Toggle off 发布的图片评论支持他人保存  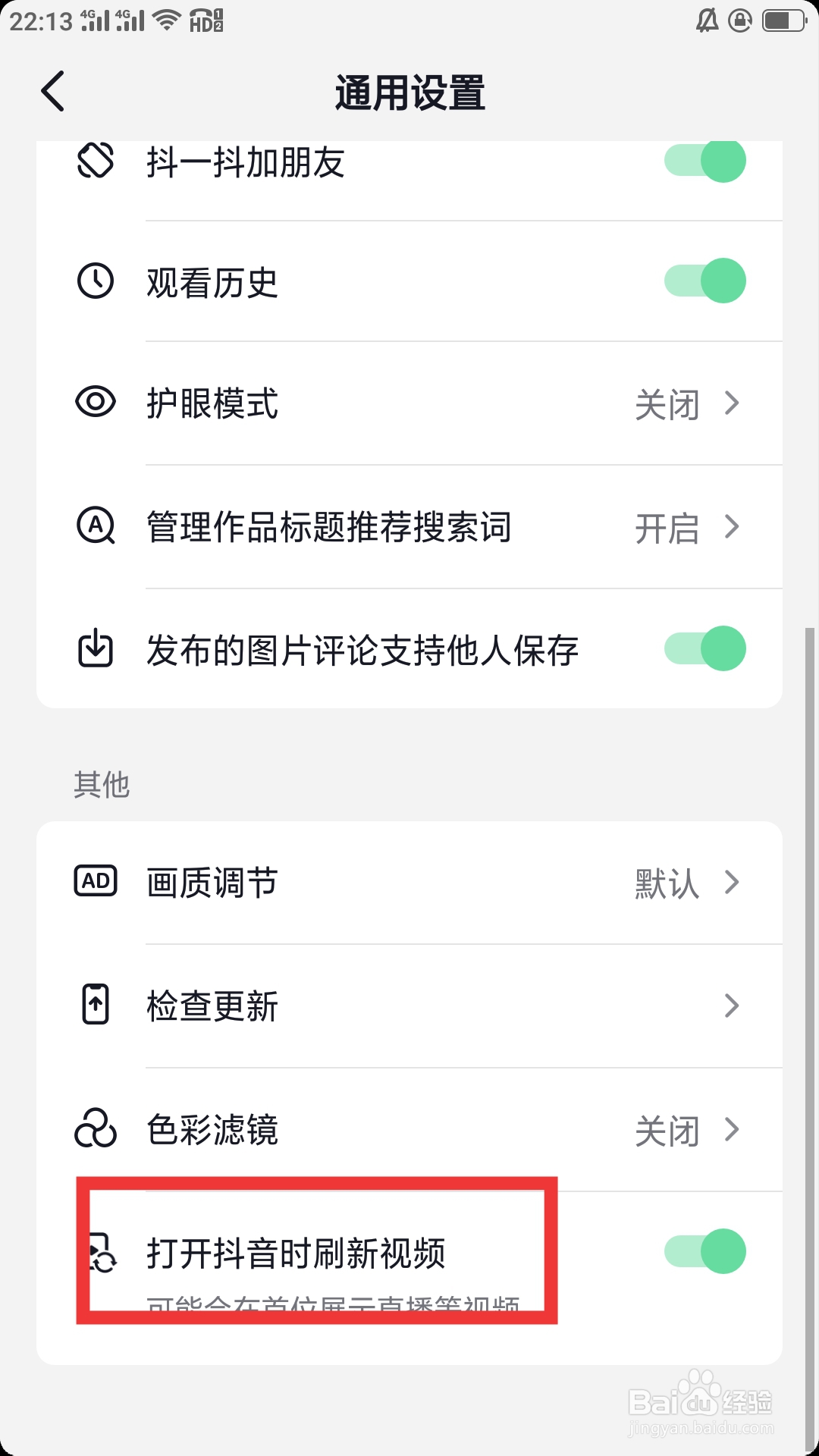click(705, 648)
